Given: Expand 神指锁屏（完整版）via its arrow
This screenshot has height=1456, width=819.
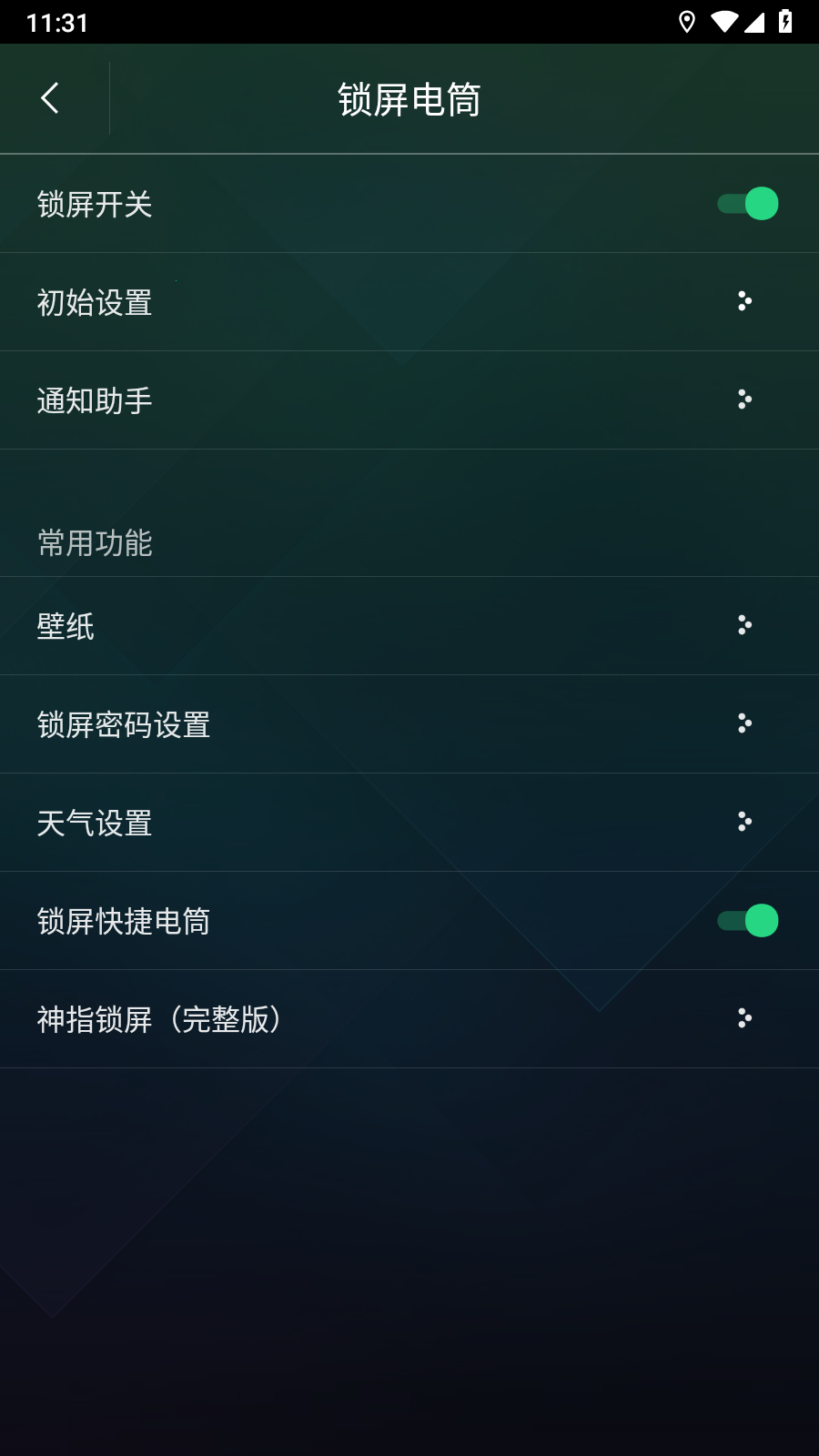Looking at the screenshot, I should [x=745, y=1019].
